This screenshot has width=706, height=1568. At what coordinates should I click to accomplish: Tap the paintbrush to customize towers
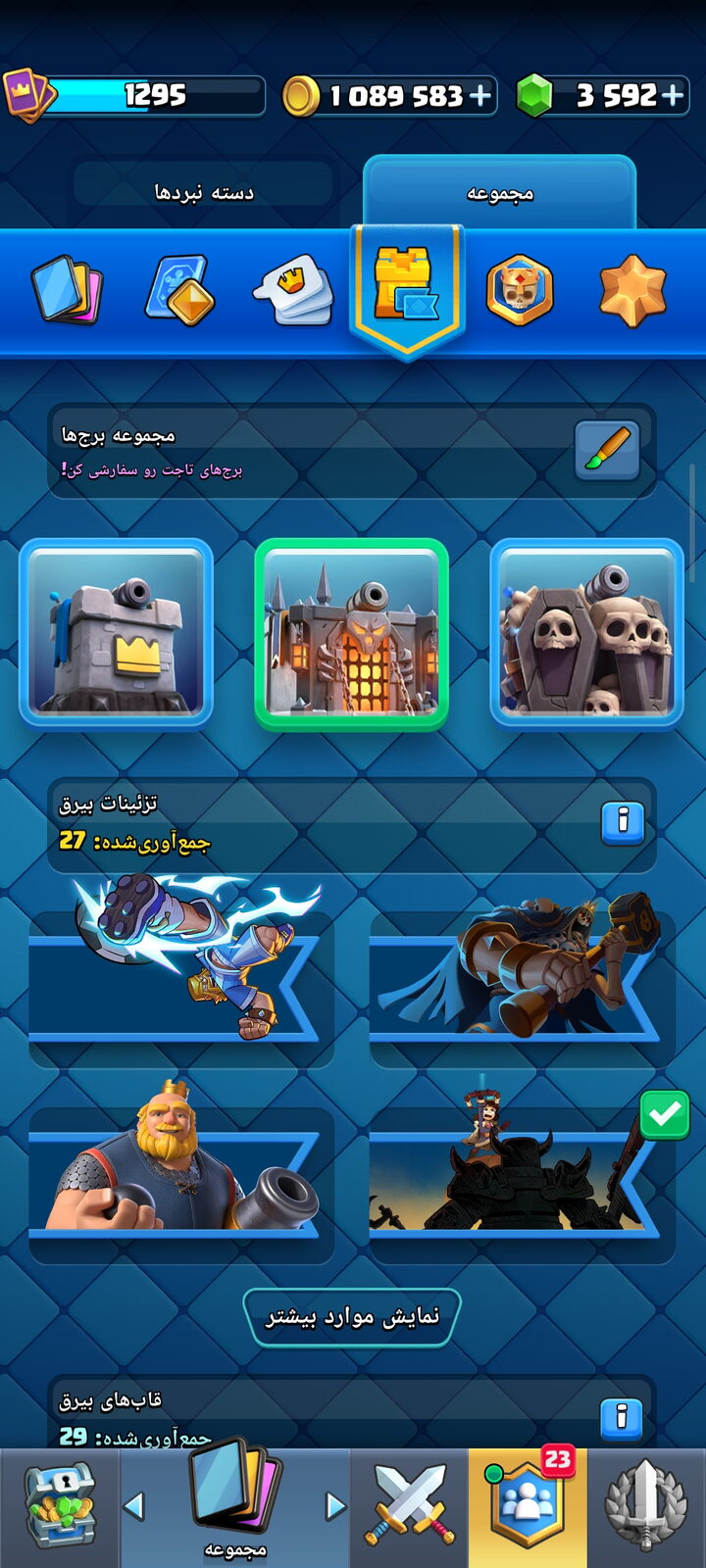pyautogui.click(x=607, y=450)
